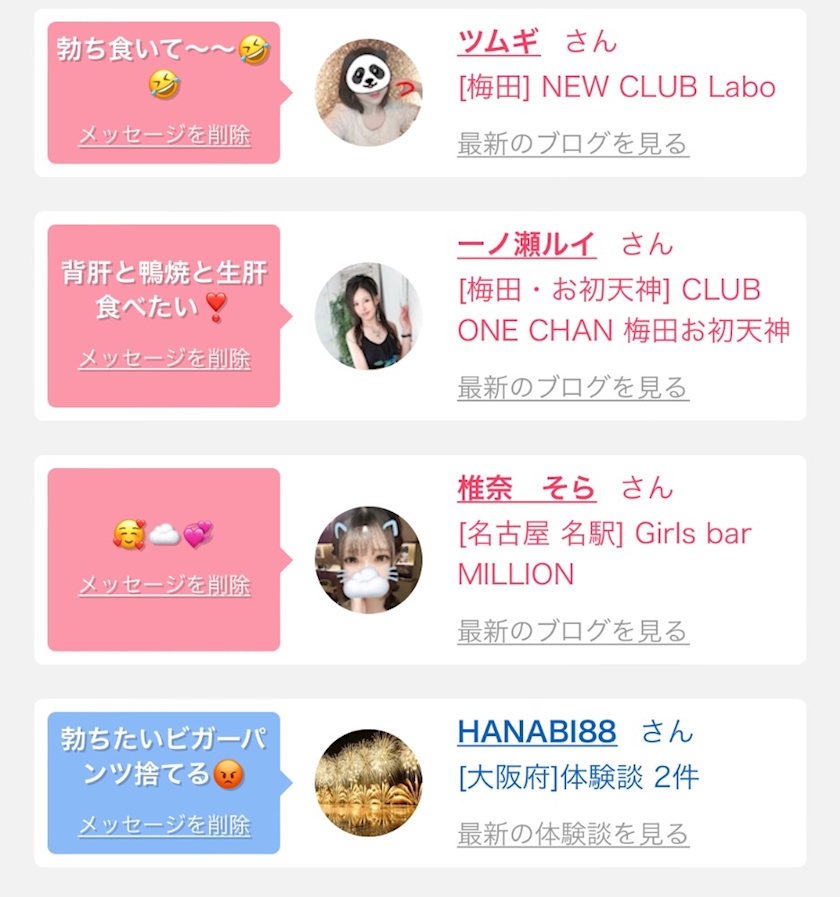Open 一ノ瀬ルイ's profile name link
Screen dimensions: 840x897
pyautogui.click(x=527, y=244)
